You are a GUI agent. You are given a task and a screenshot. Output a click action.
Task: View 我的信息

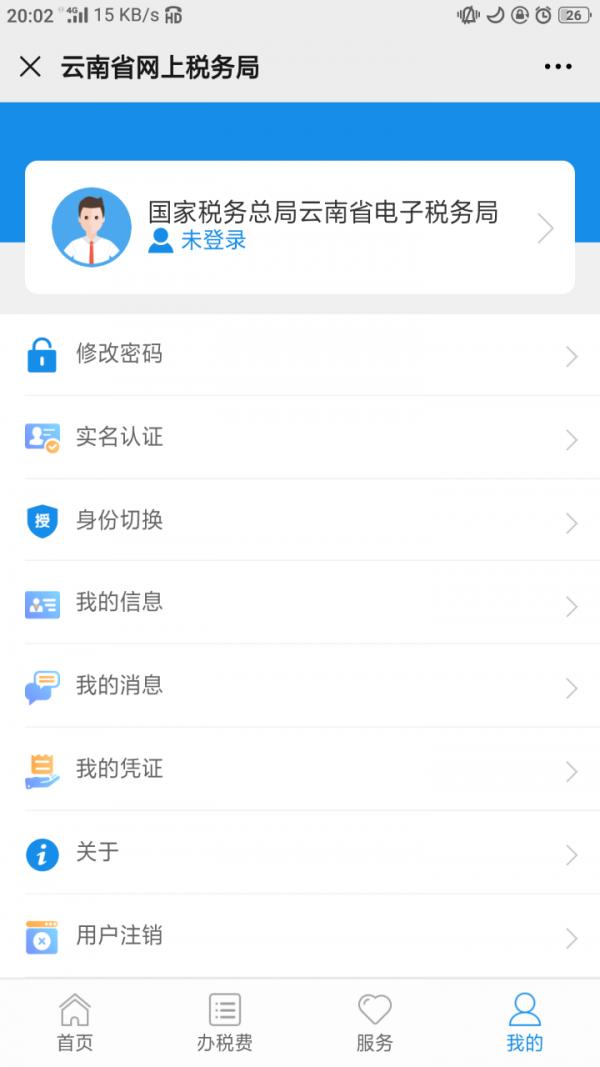[x=300, y=604]
